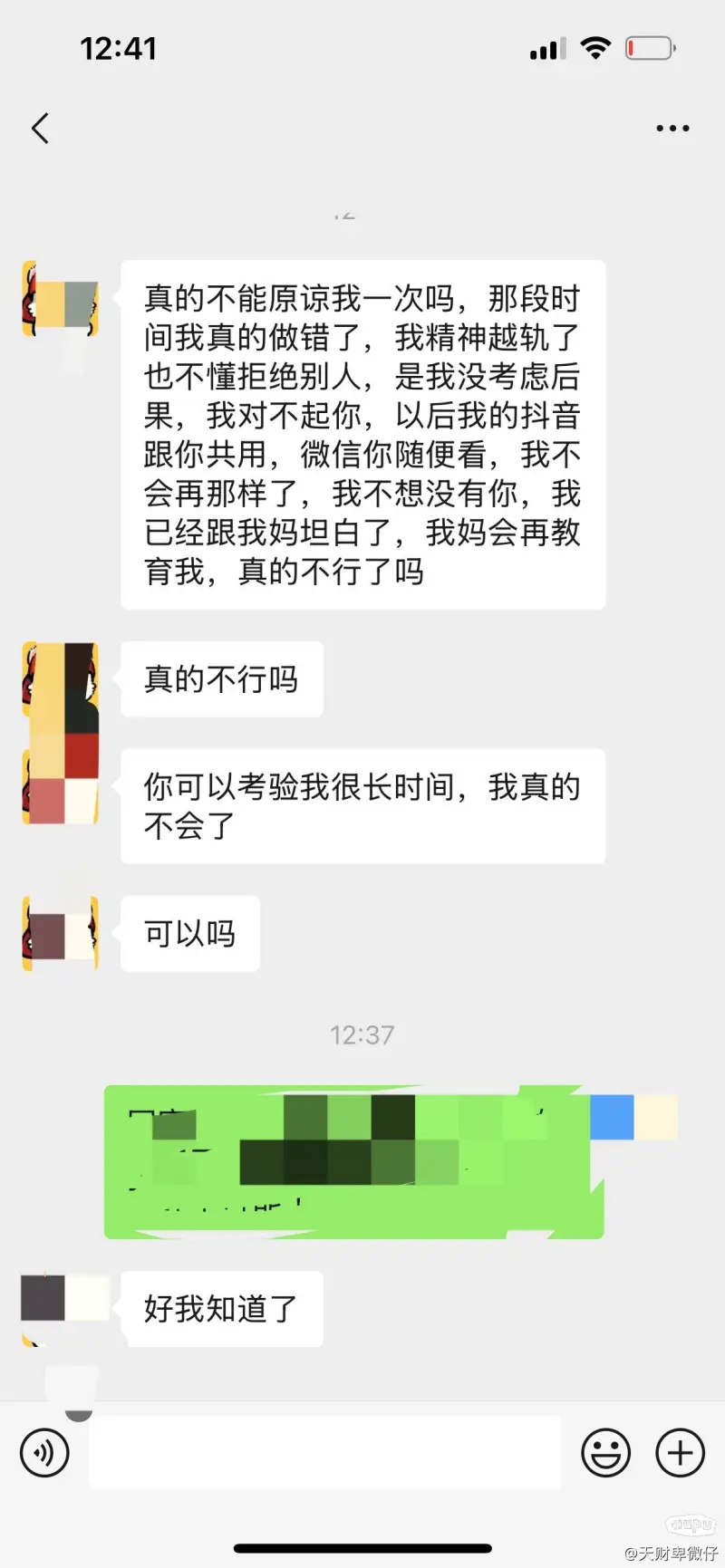The width and height of the screenshot is (725, 1568).
Task: Open the emoji sticker panel
Action: (x=605, y=1453)
